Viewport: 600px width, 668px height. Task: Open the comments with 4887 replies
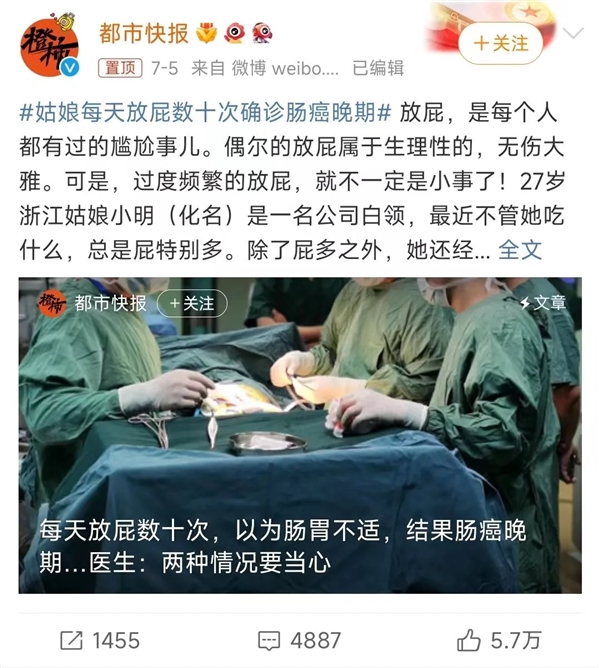299,639
